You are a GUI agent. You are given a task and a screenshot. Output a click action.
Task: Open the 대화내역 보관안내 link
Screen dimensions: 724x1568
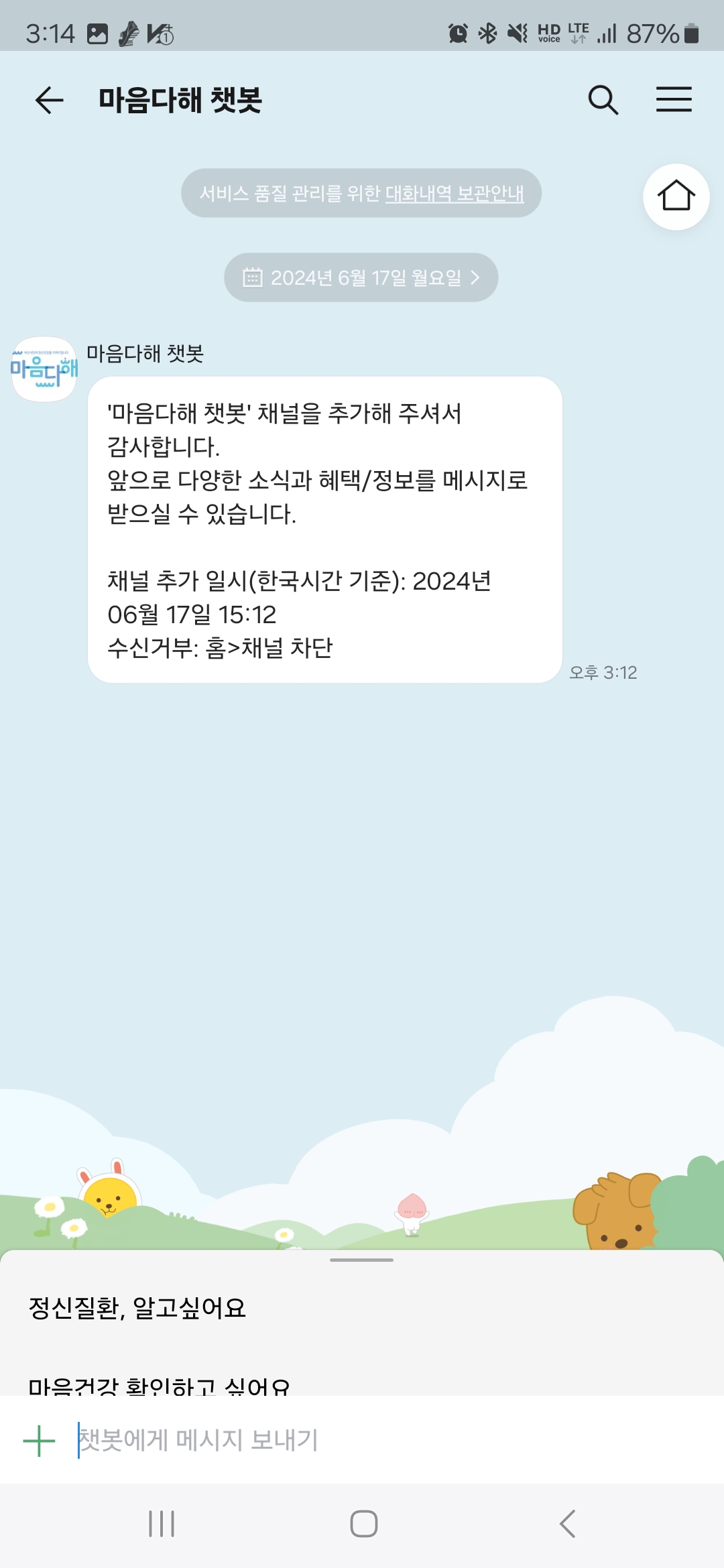pyautogui.click(x=454, y=194)
